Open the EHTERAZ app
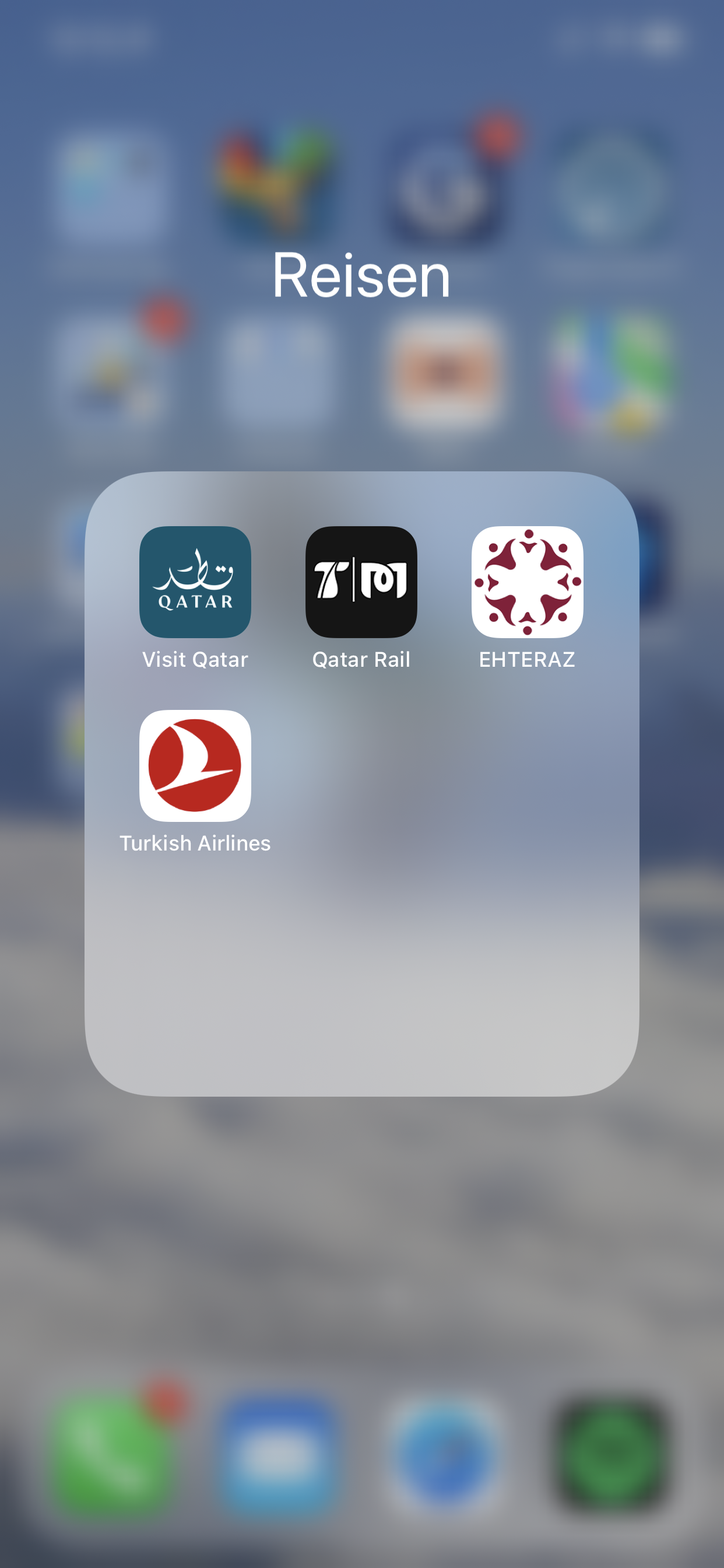The image size is (724, 1568). coord(527,582)
